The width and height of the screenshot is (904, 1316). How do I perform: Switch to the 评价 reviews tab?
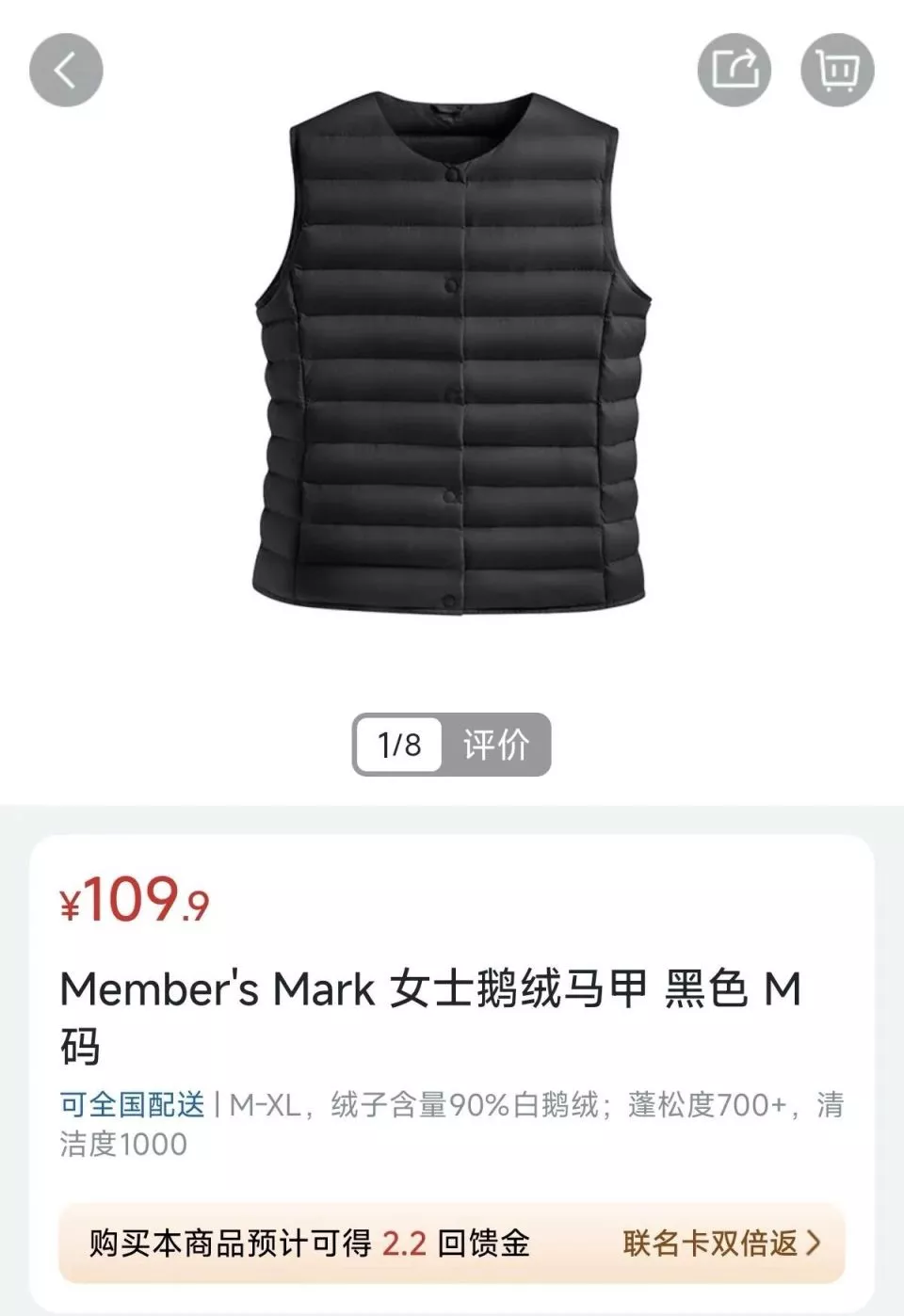[496, 745]
